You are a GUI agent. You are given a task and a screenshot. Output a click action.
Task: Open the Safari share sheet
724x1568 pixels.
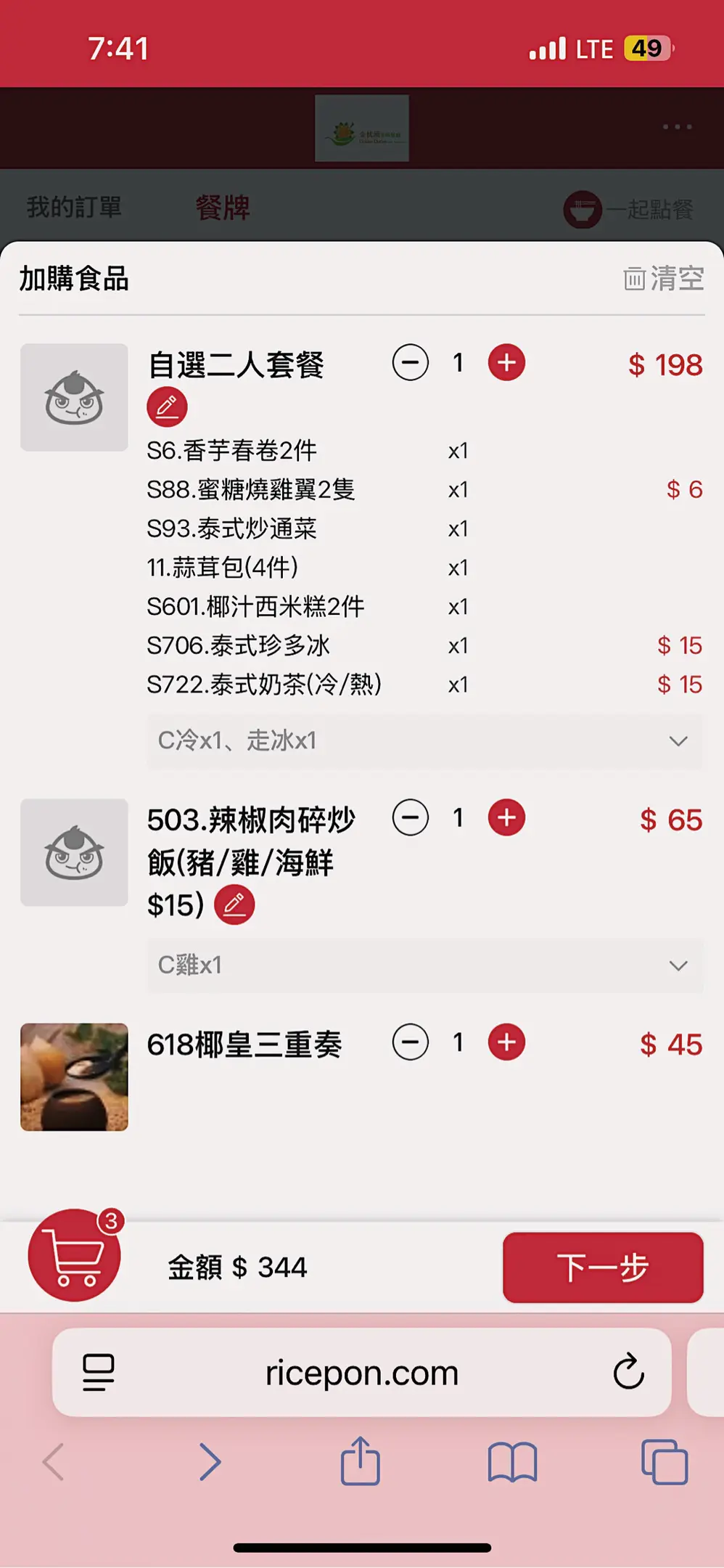[x=361, y=1461]
